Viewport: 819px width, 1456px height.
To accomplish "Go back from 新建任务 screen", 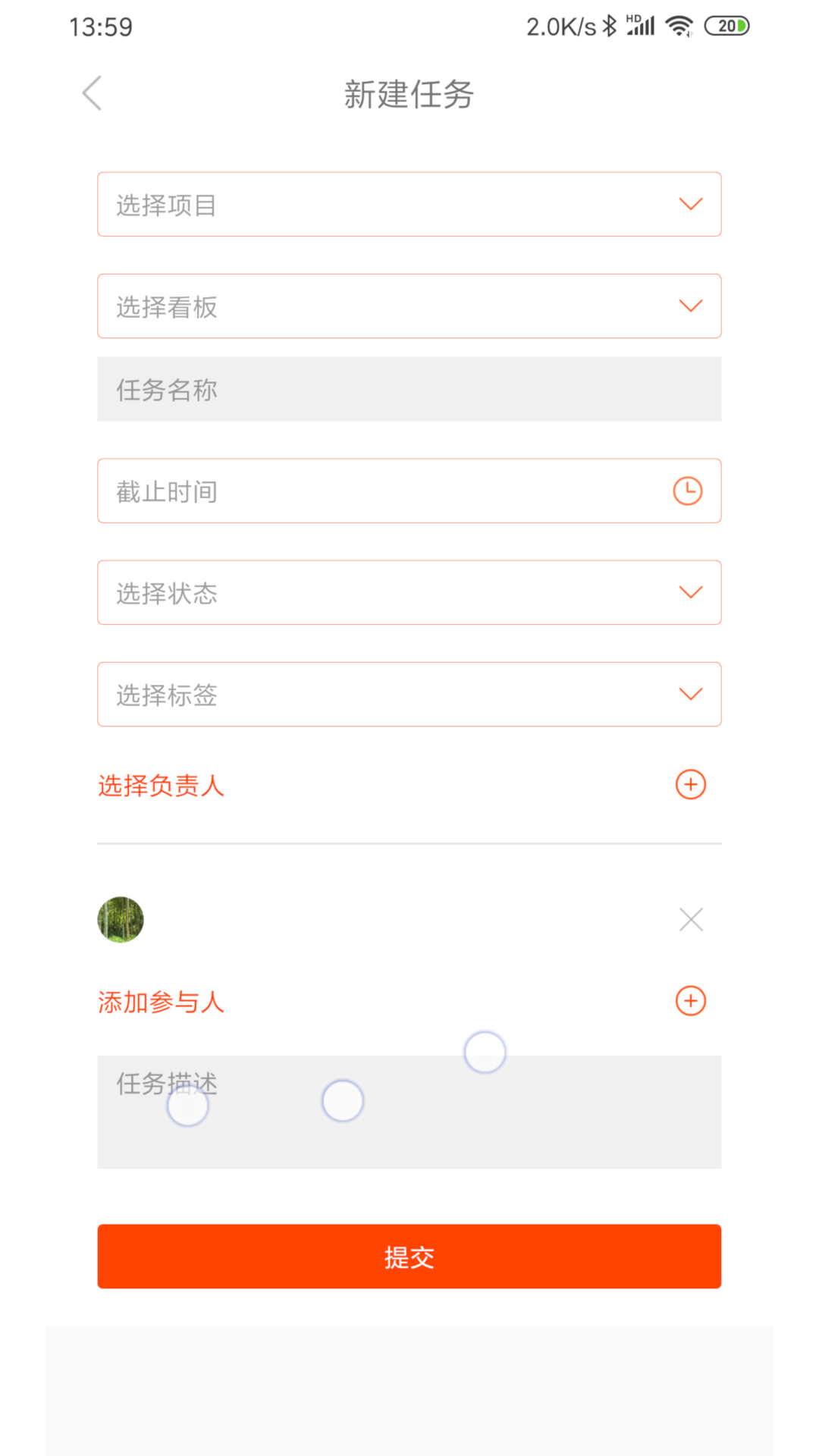I will tap(92, 93).
